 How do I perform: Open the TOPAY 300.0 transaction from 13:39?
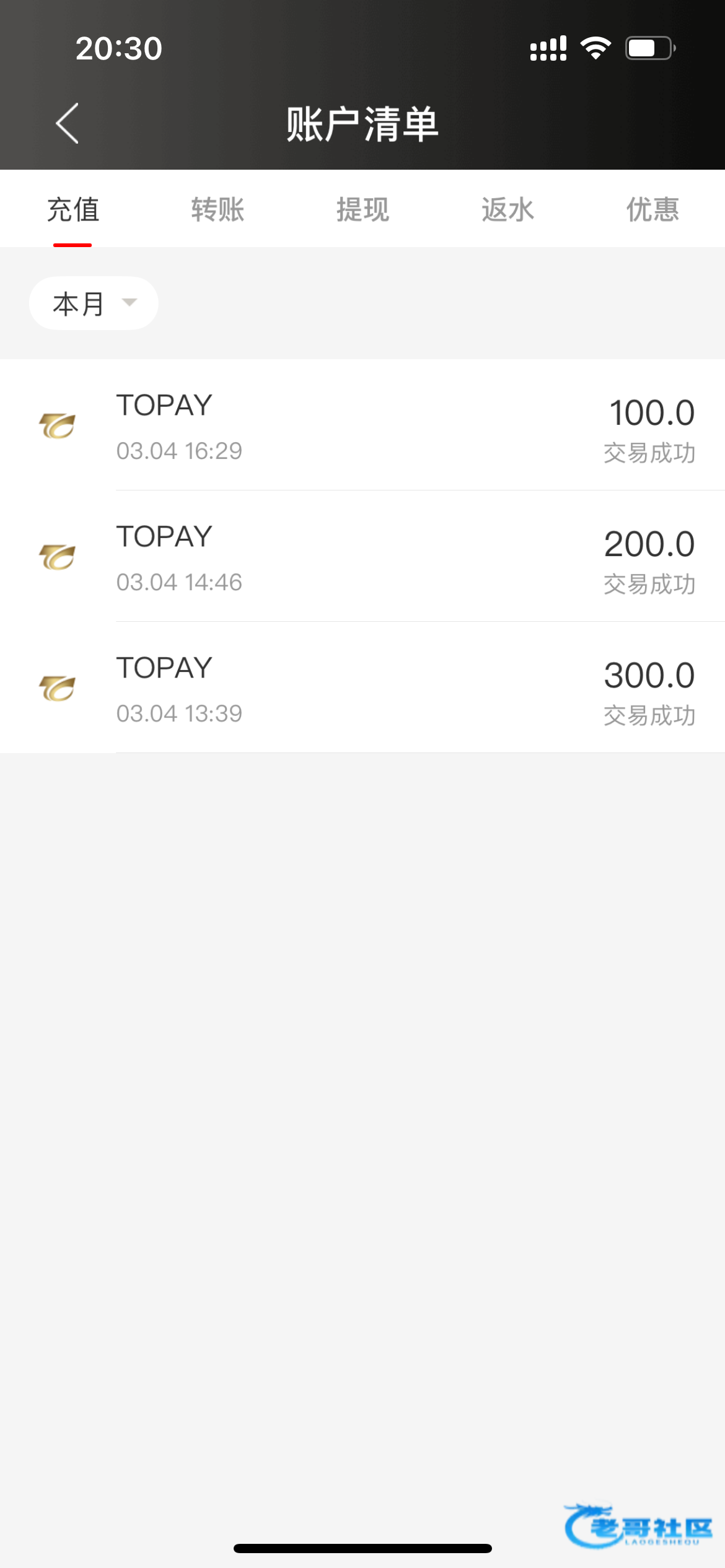click(362, 687)
